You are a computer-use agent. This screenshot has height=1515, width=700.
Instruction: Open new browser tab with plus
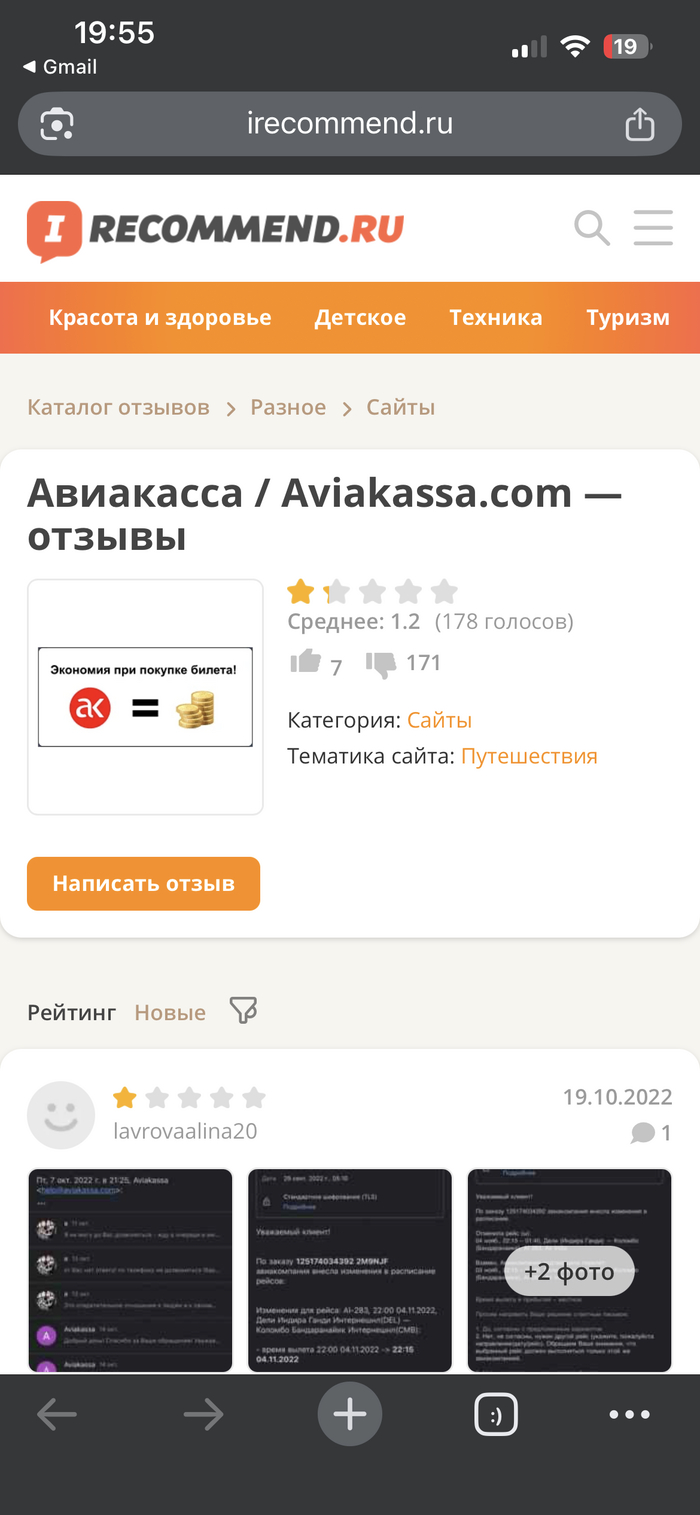point(349,1414)
